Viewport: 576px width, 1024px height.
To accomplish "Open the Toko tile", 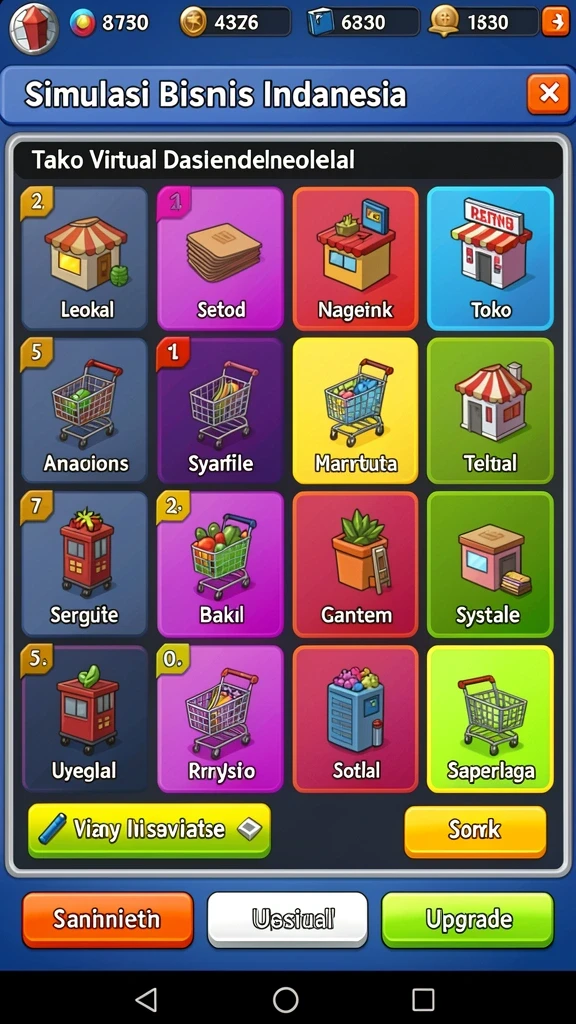I will (x=490, y=258).
